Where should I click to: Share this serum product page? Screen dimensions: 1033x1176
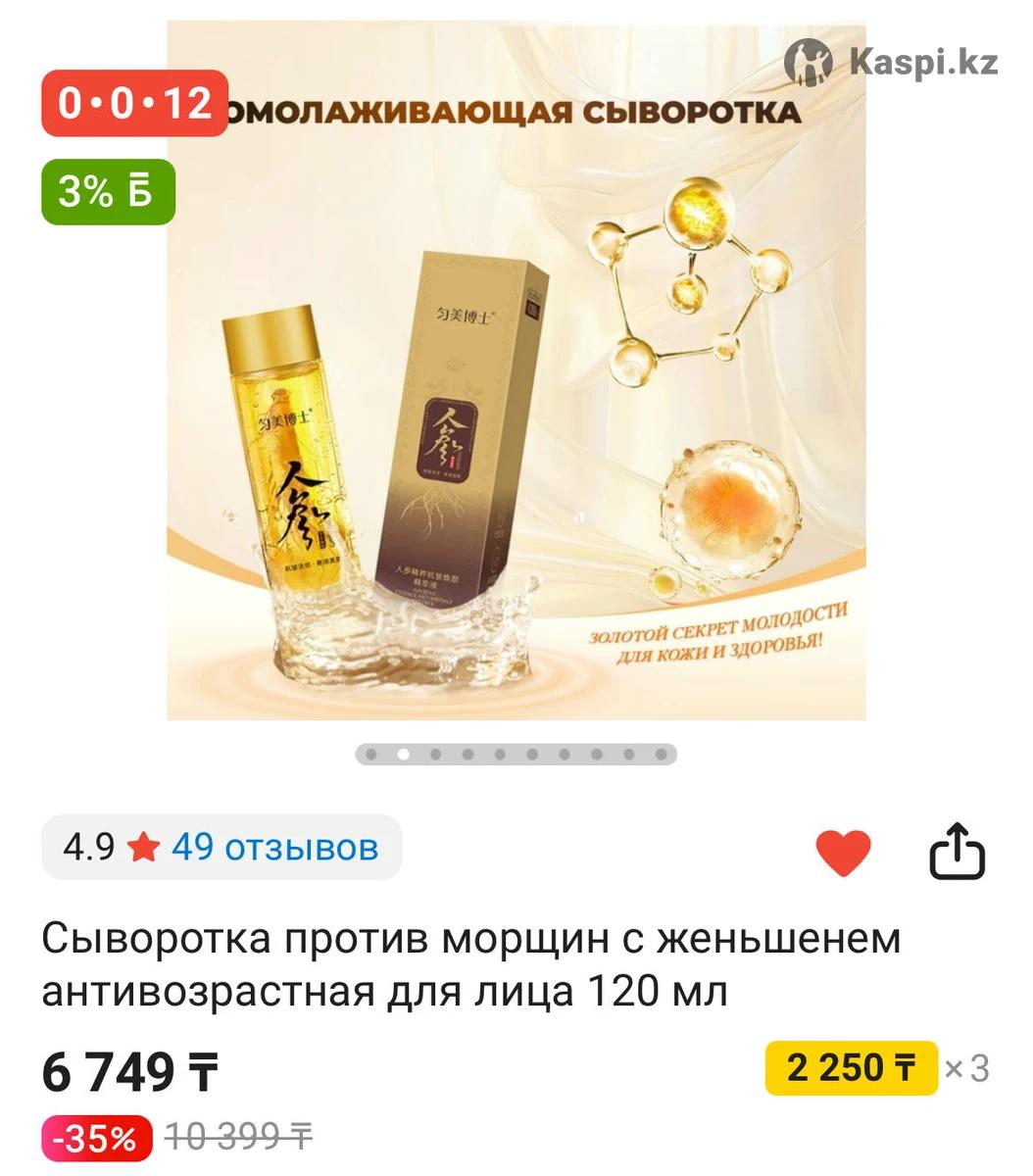(956, 853)
